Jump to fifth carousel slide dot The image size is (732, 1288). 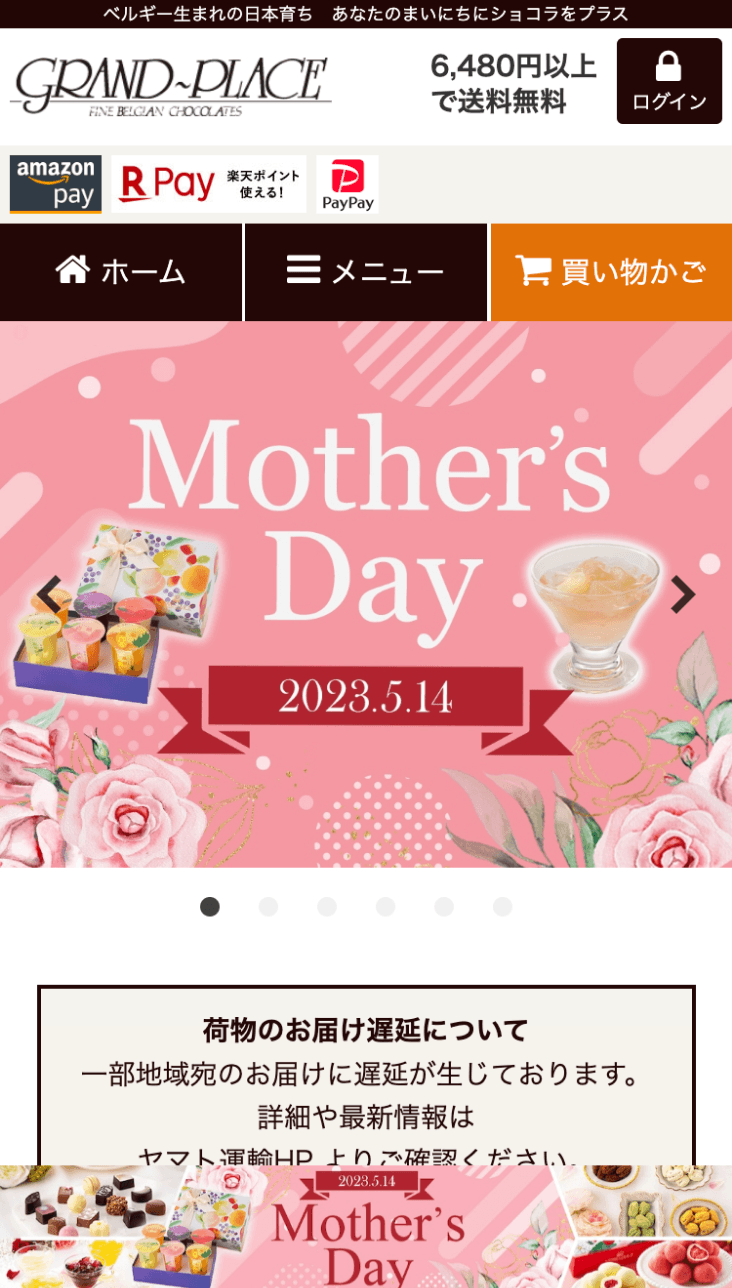(444, 907)
